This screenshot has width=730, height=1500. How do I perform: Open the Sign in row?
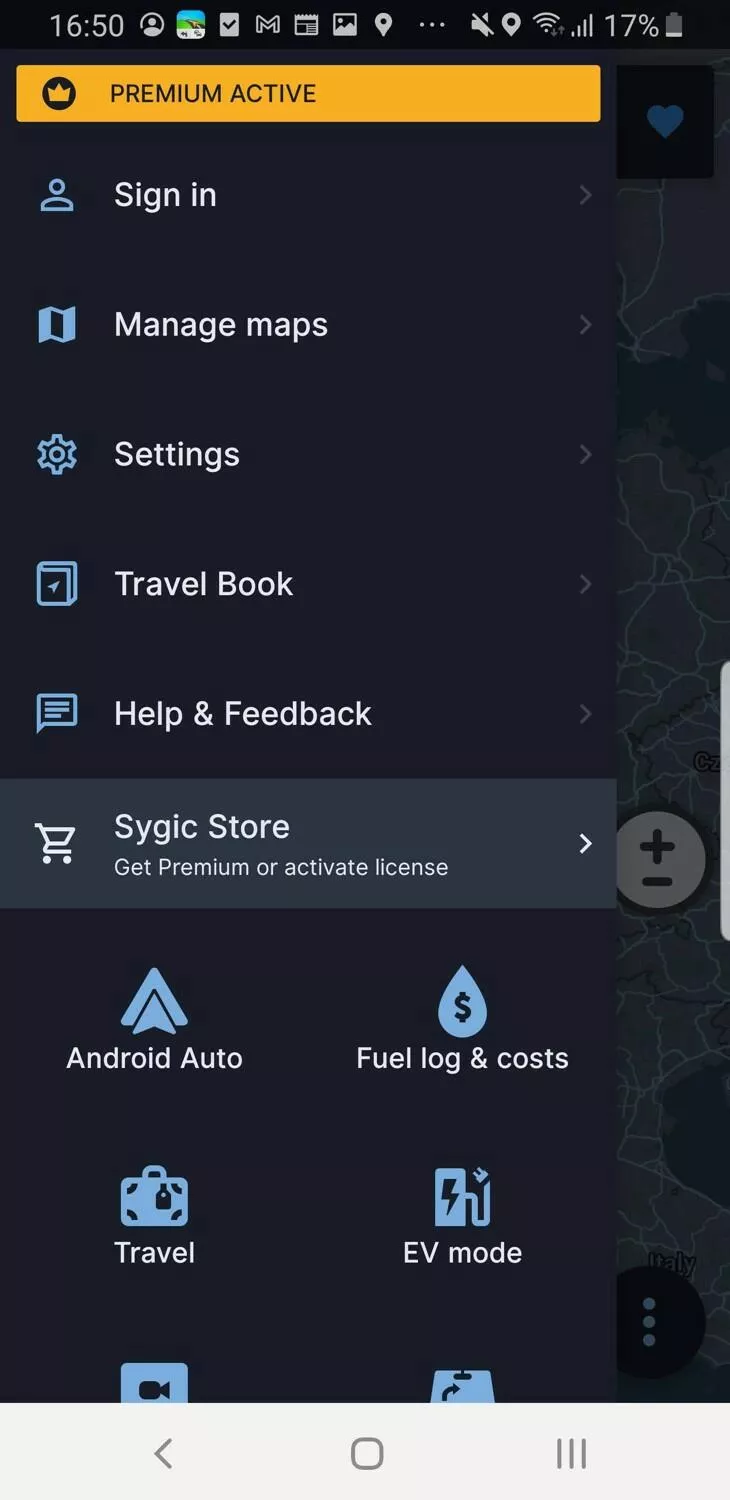[x=308, y=195]
